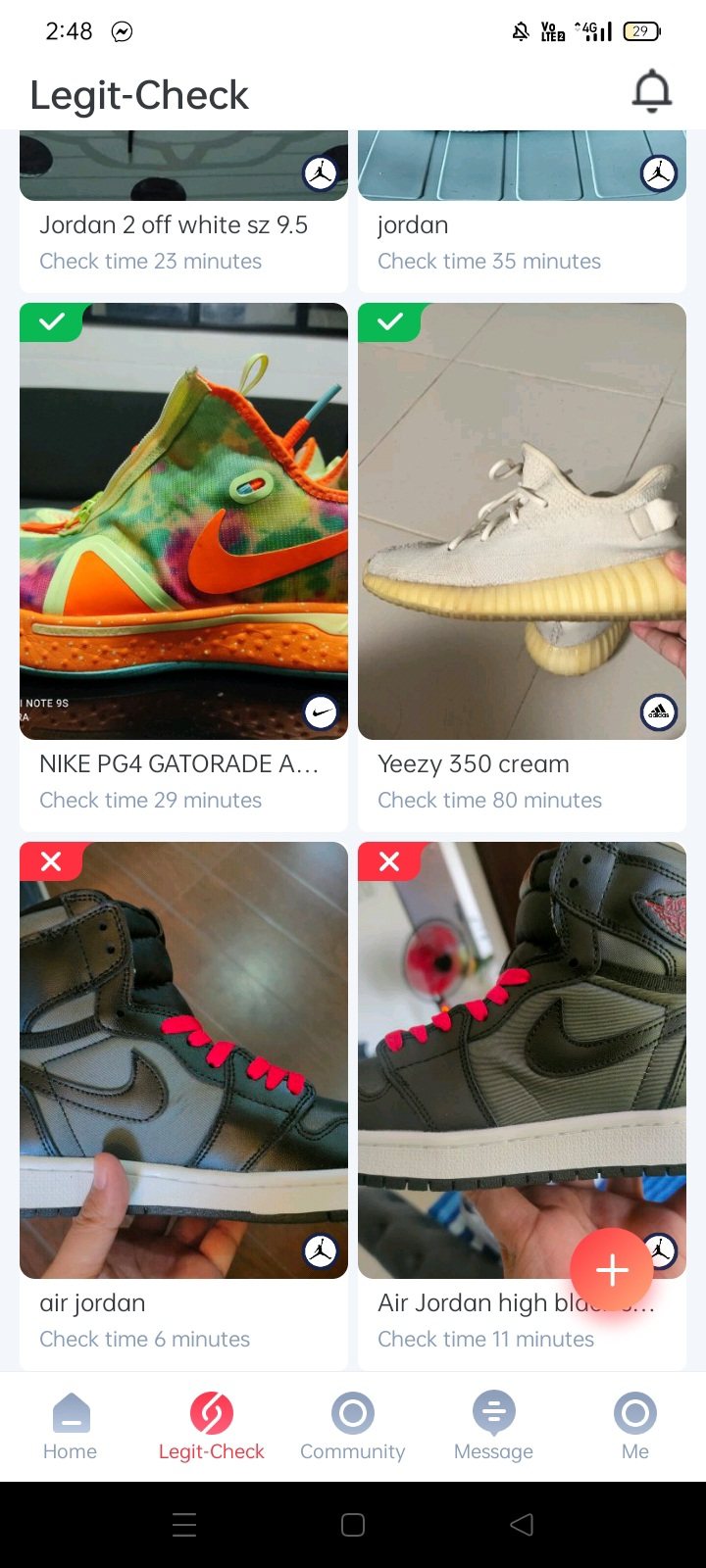Select the Legit-Check tab
706x1568 pixels.
coord(211,1427)
